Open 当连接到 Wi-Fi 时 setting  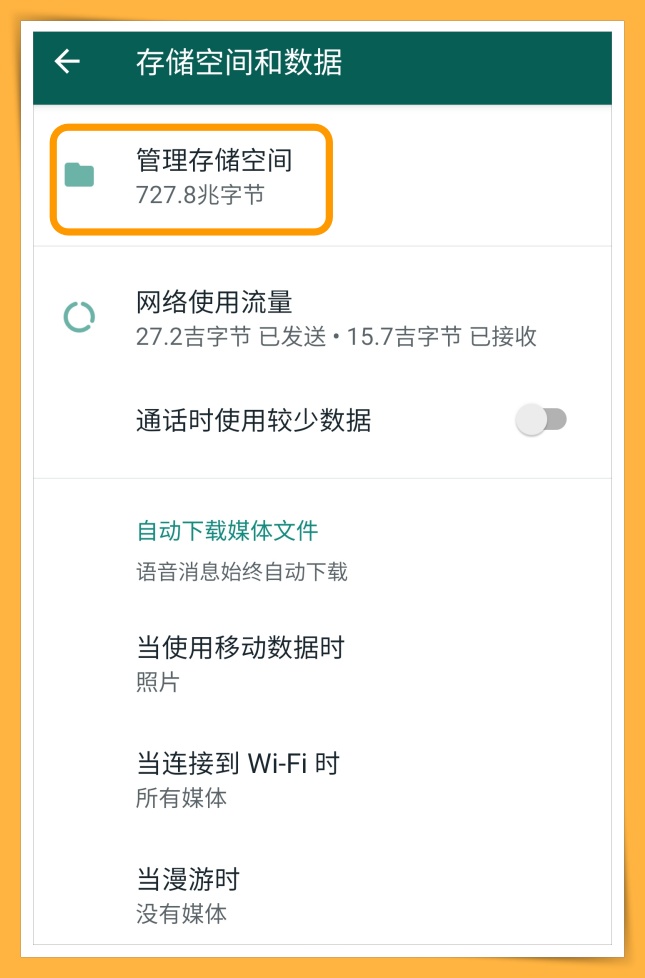[x=238, y=779]
